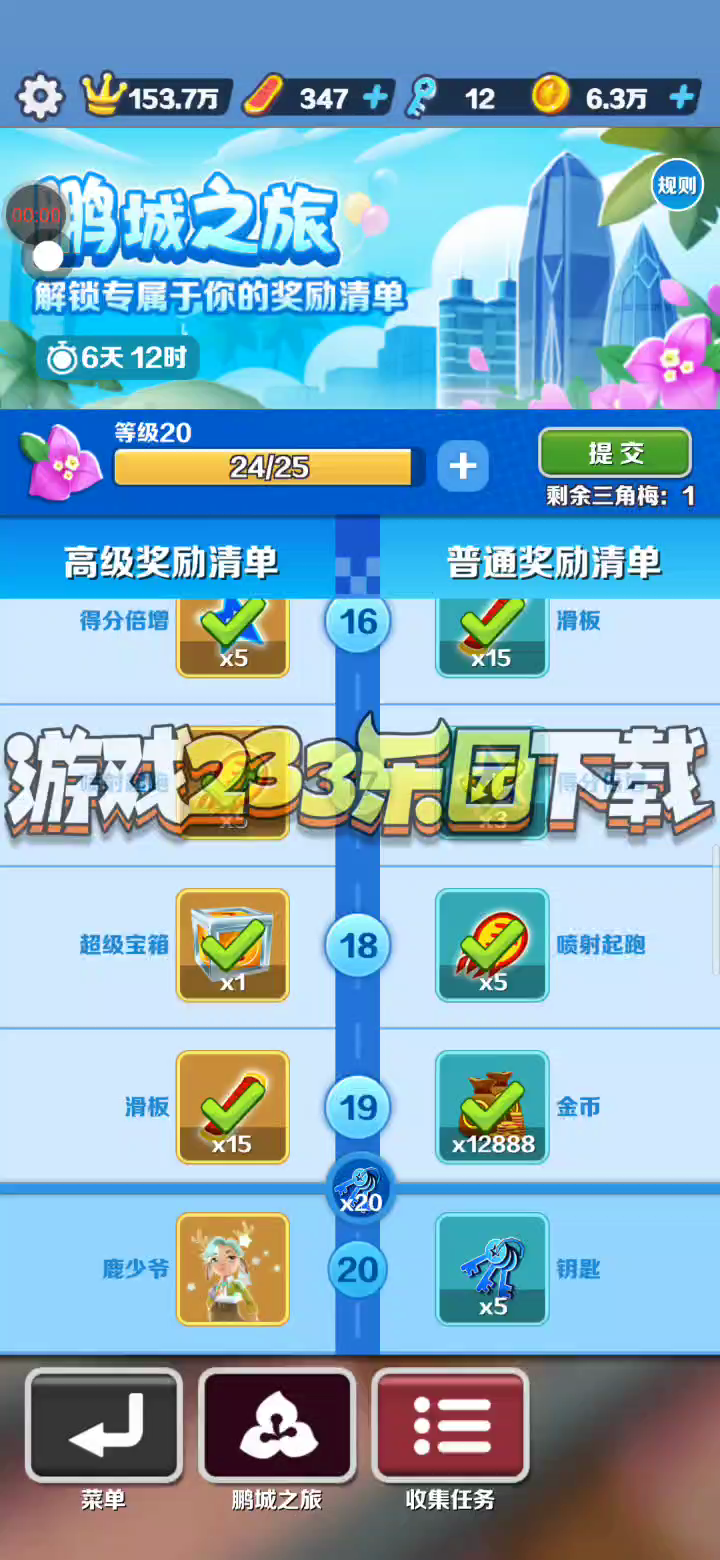
Task: Open the 规则 rules button
Action: pos(677,185)
